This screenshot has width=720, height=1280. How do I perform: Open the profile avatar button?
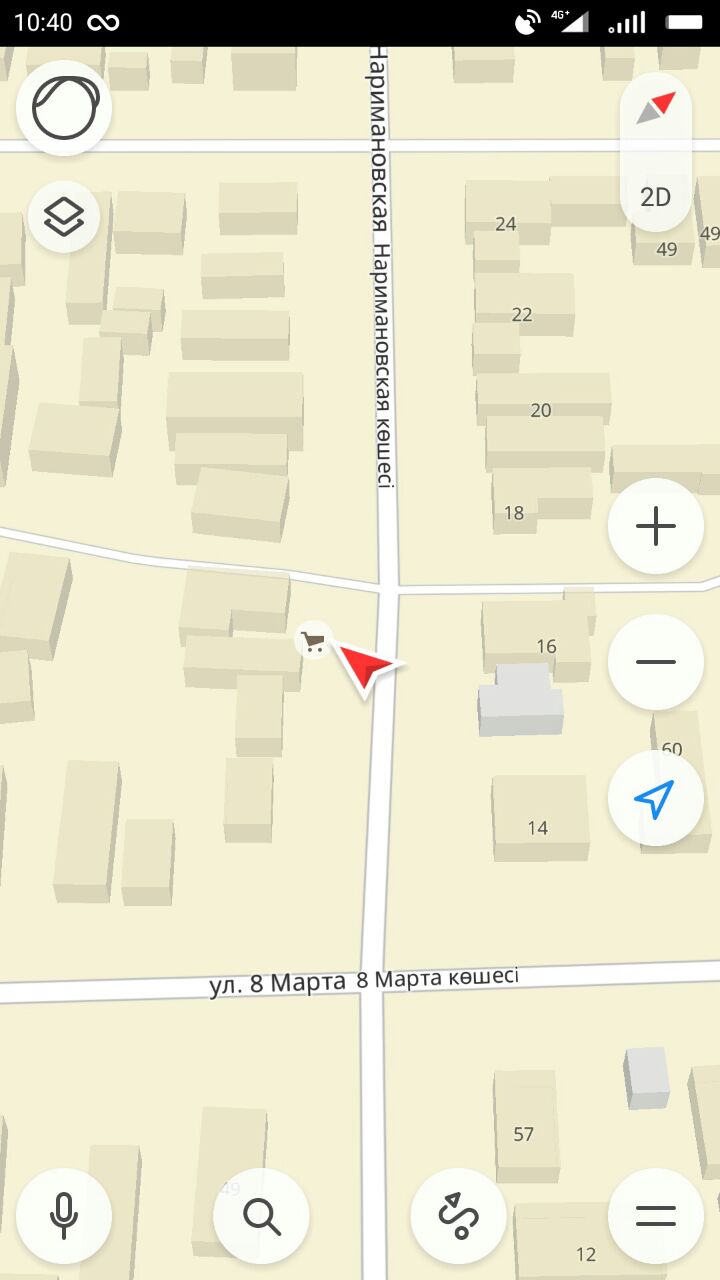click(x=64, y=108)
